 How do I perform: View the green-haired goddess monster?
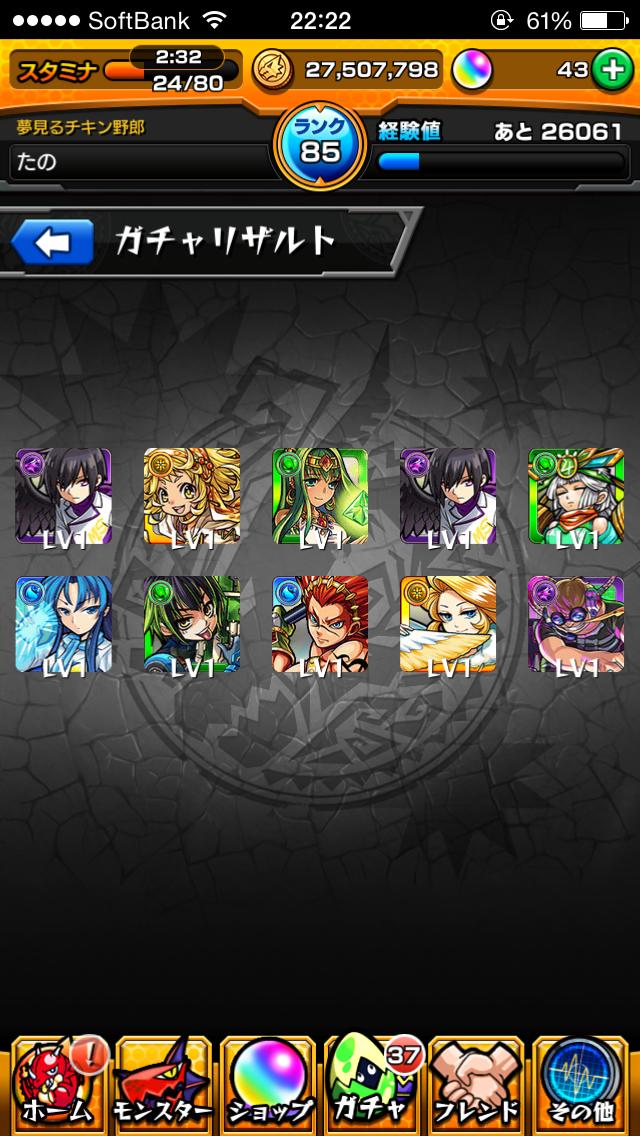(320, 496)
